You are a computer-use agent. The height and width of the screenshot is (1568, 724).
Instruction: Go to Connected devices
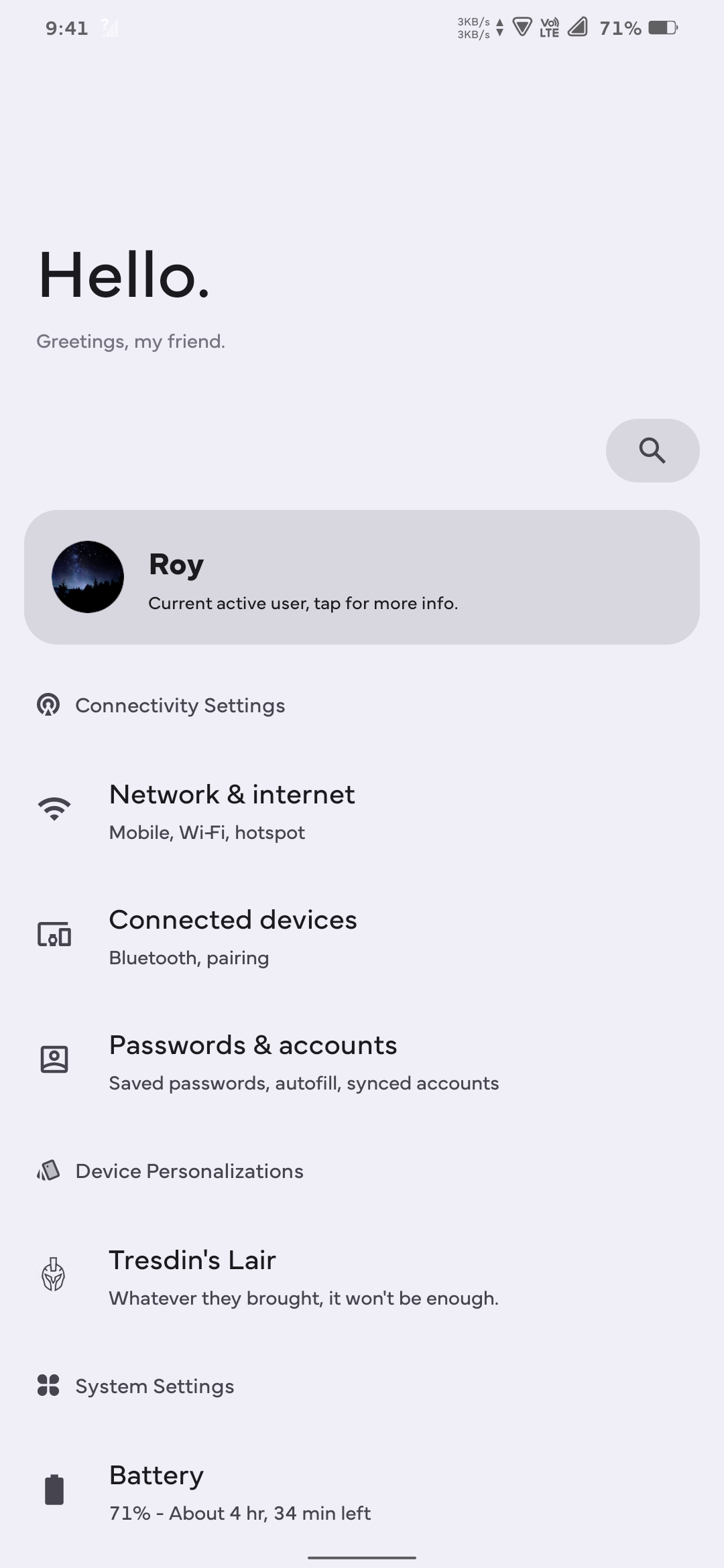tap(233, 936)
